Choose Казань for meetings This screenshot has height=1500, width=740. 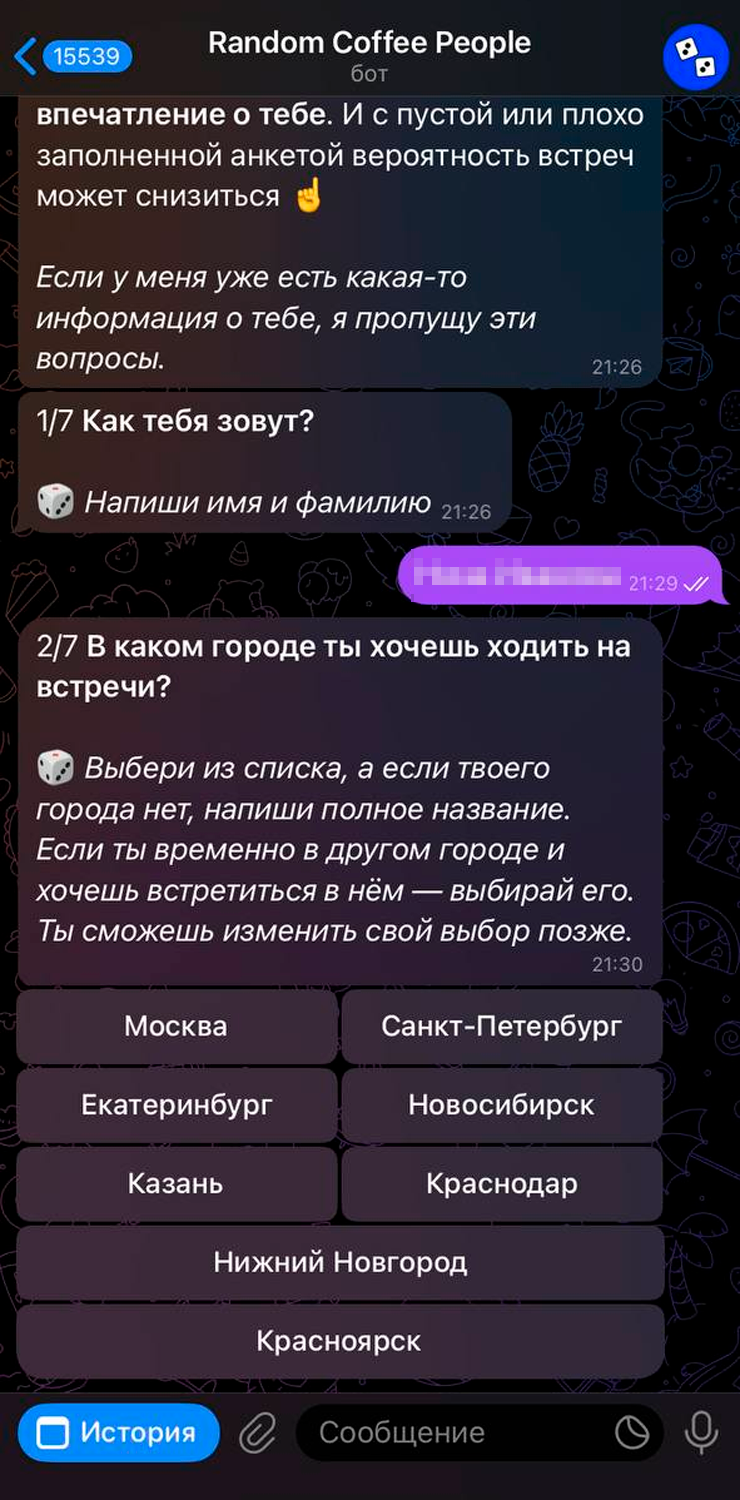tap(176, 1184)
